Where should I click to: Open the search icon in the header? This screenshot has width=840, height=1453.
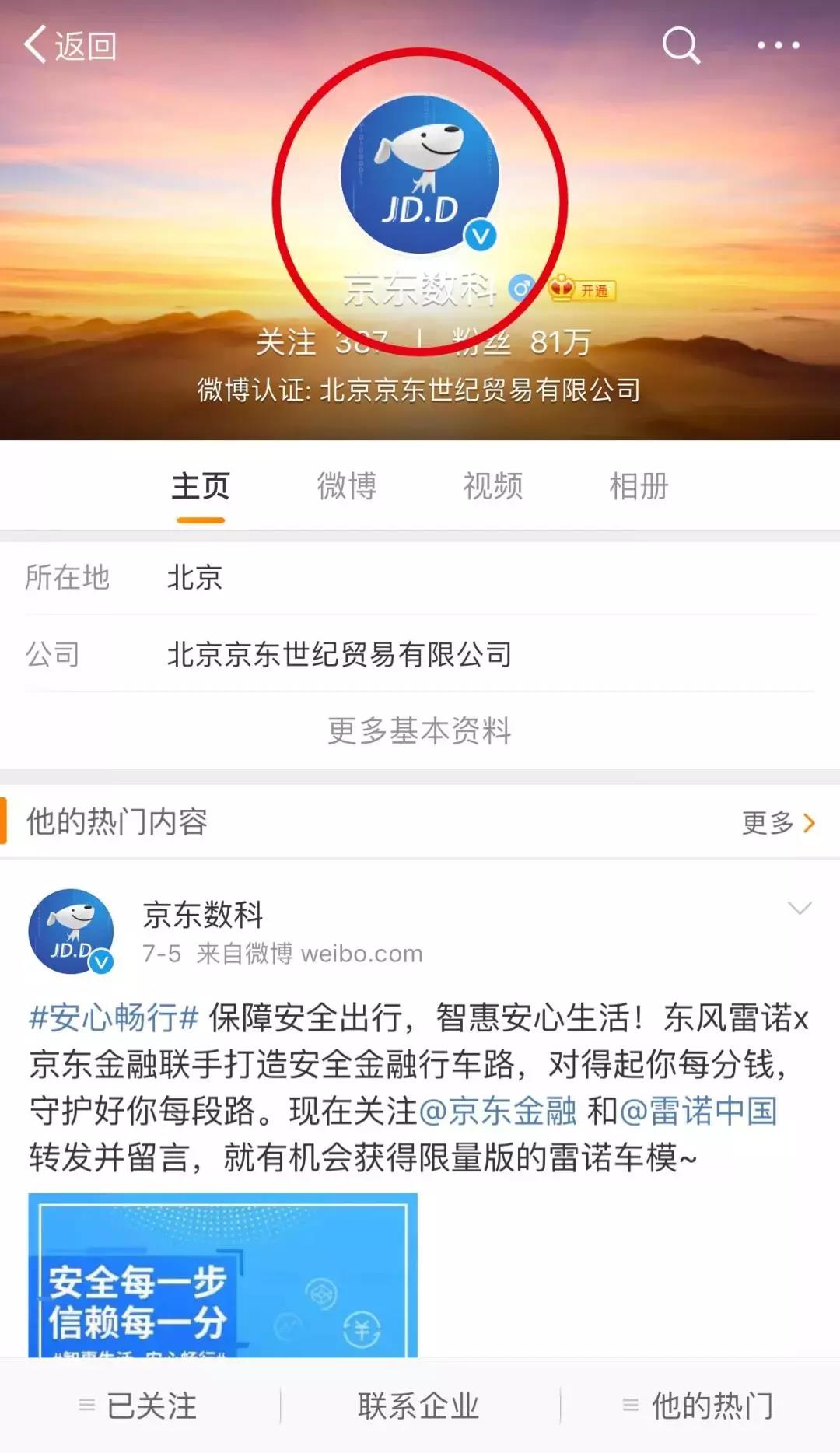click(x=681, y=45)
